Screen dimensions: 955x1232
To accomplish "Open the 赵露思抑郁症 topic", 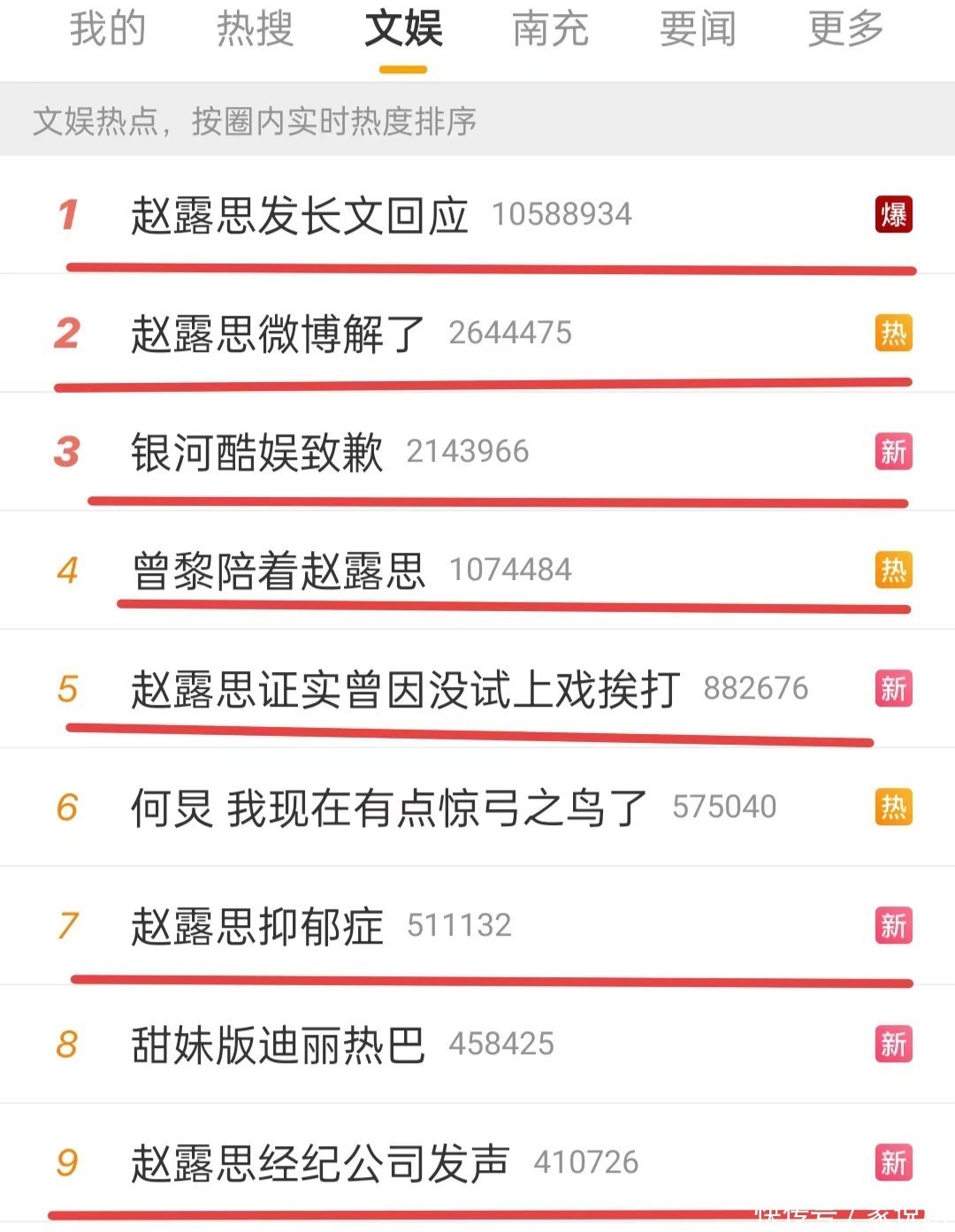I will [x=256, y=927].
